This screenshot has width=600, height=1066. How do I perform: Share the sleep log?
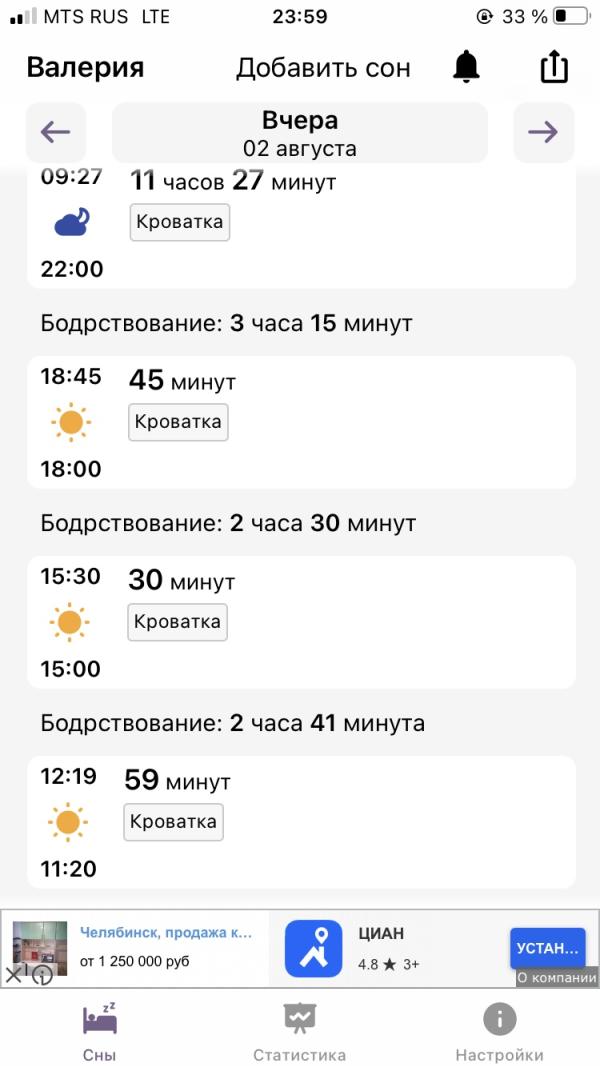[553, 67]
